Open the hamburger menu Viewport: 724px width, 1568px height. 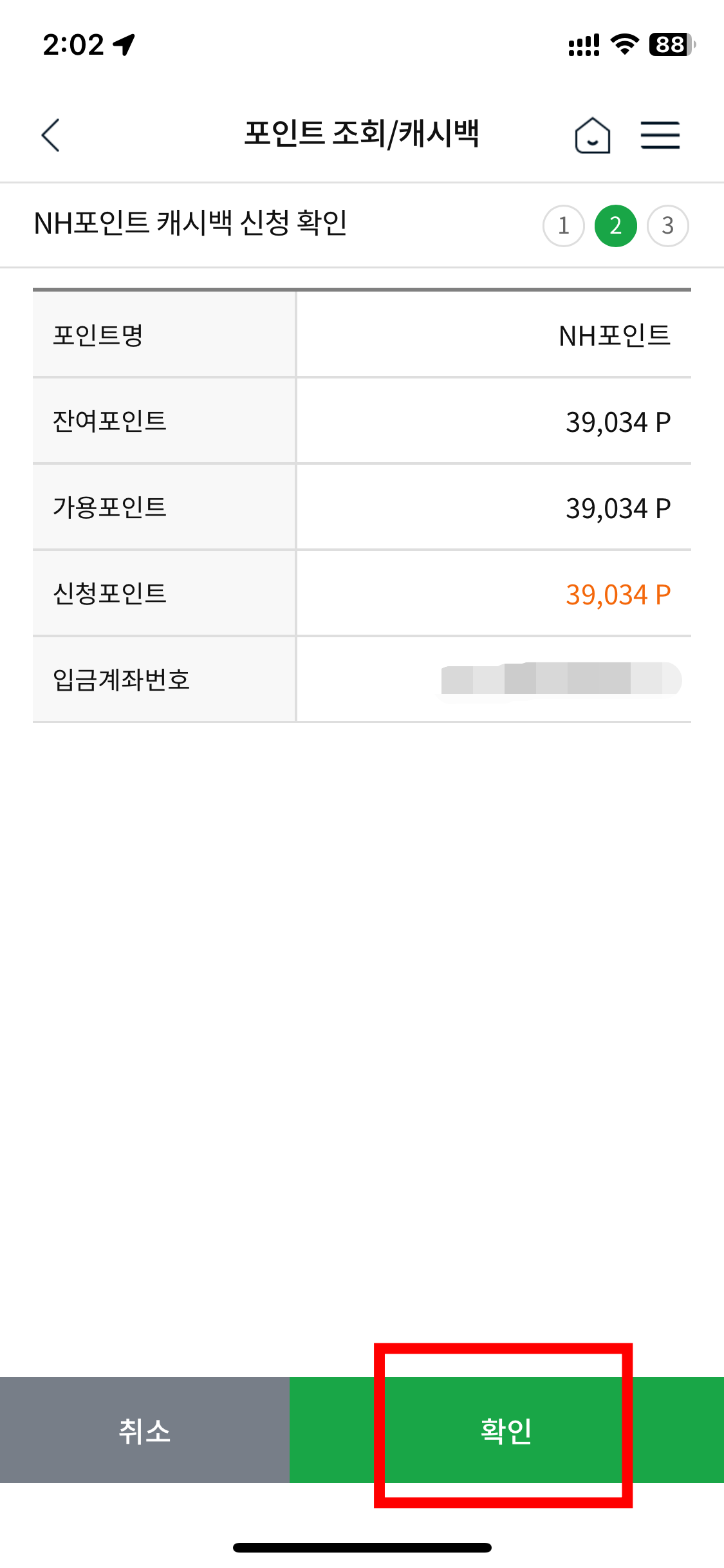tap(660, 135)
